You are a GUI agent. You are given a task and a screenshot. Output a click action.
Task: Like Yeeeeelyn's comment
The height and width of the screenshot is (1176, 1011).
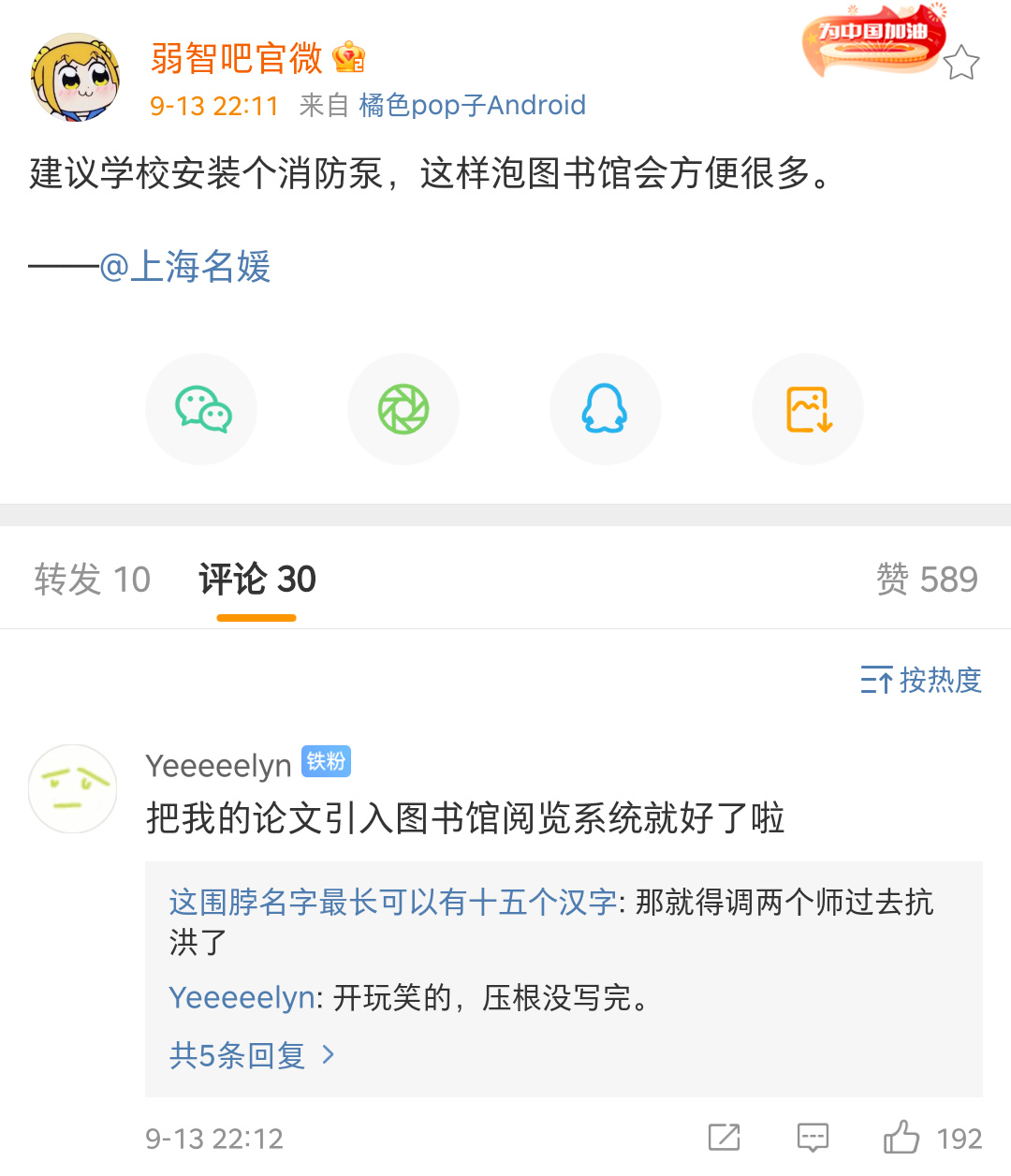coord(902,1138)
